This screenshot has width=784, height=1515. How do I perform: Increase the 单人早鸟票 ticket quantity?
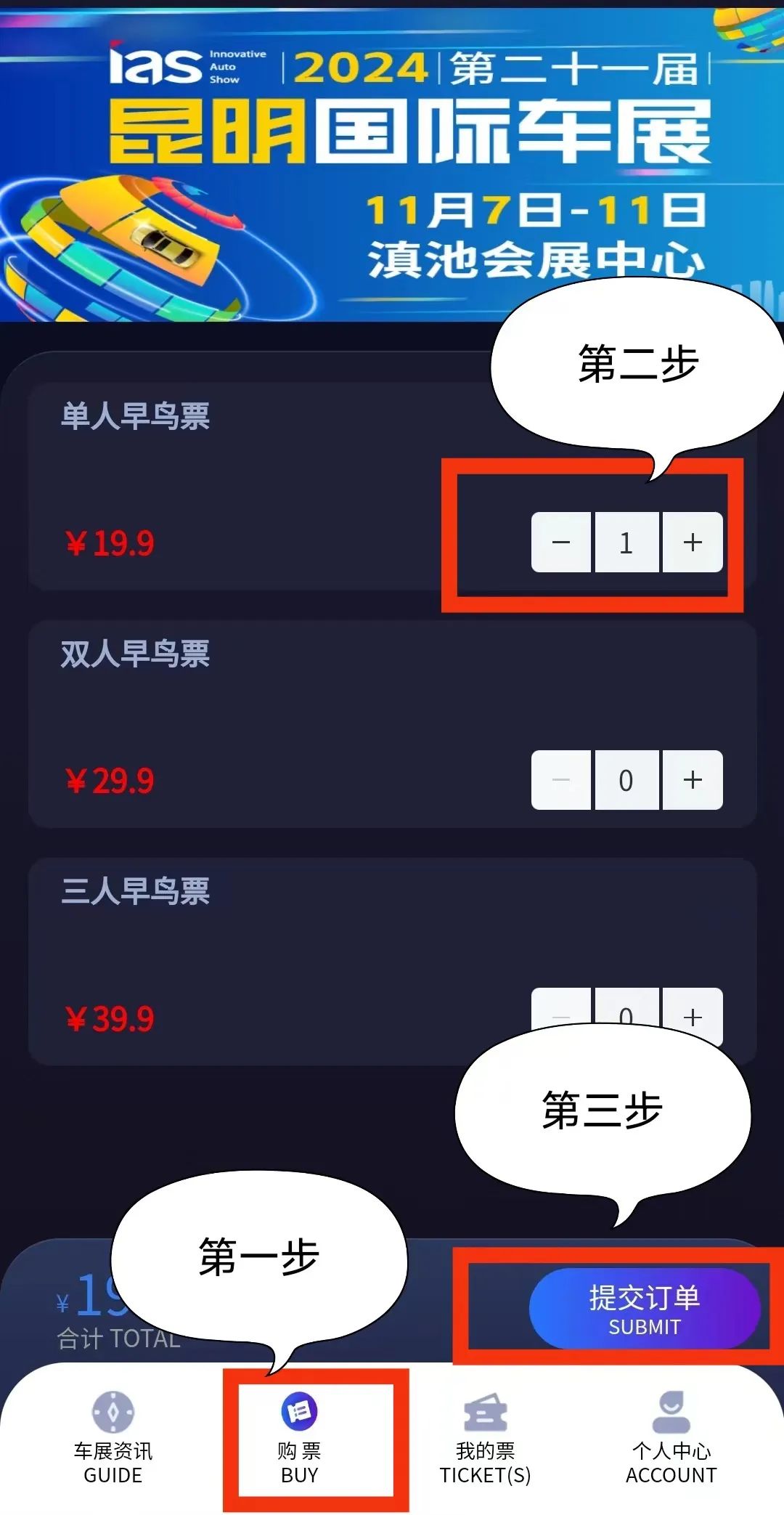[x=693, y=543]
